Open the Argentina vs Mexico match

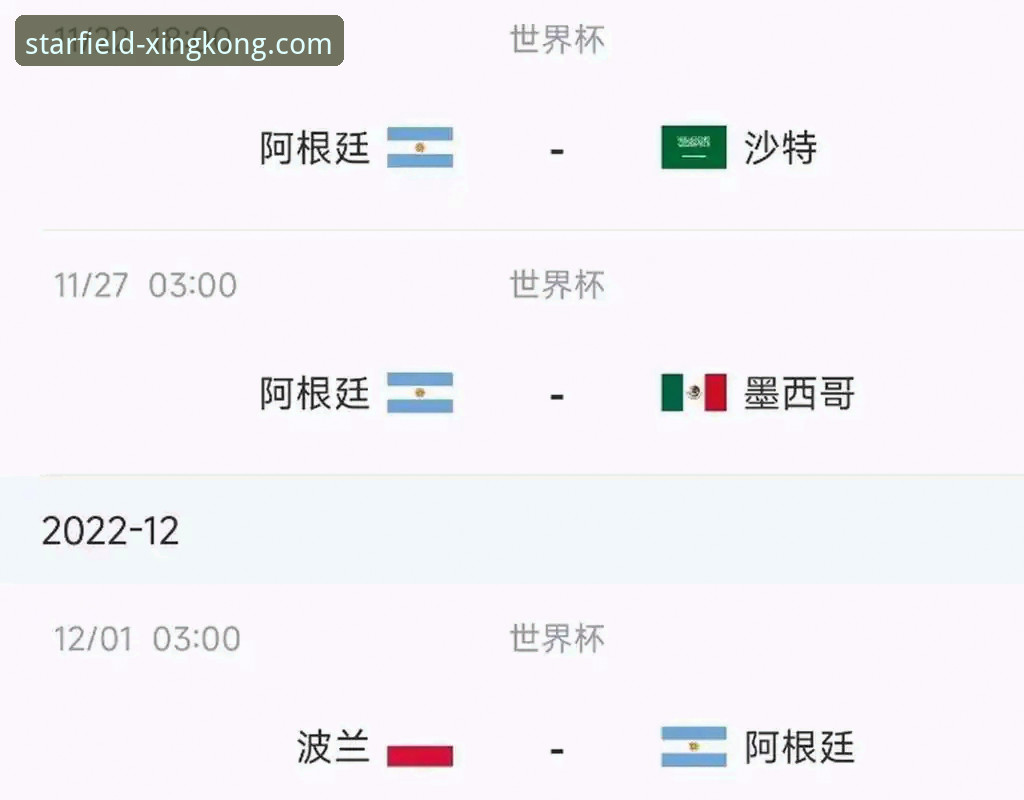click(x=556, y=393)
